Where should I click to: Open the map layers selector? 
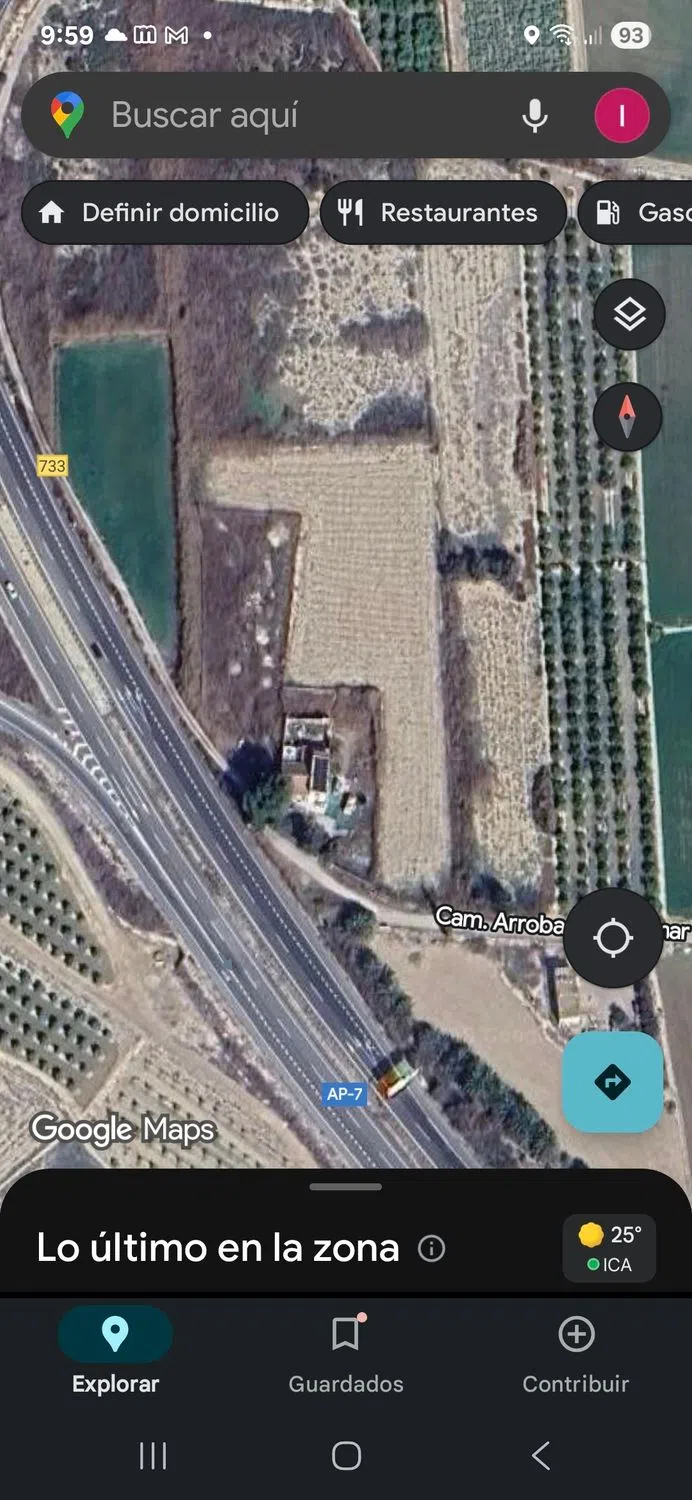click(628, 315)
